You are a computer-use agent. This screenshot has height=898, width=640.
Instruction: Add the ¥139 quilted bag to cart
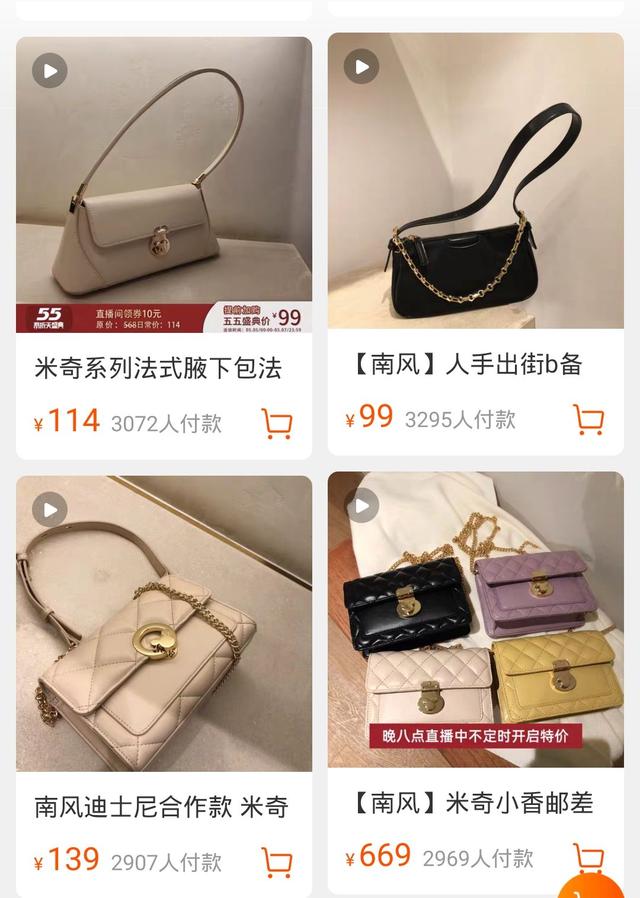pos(277,861)
